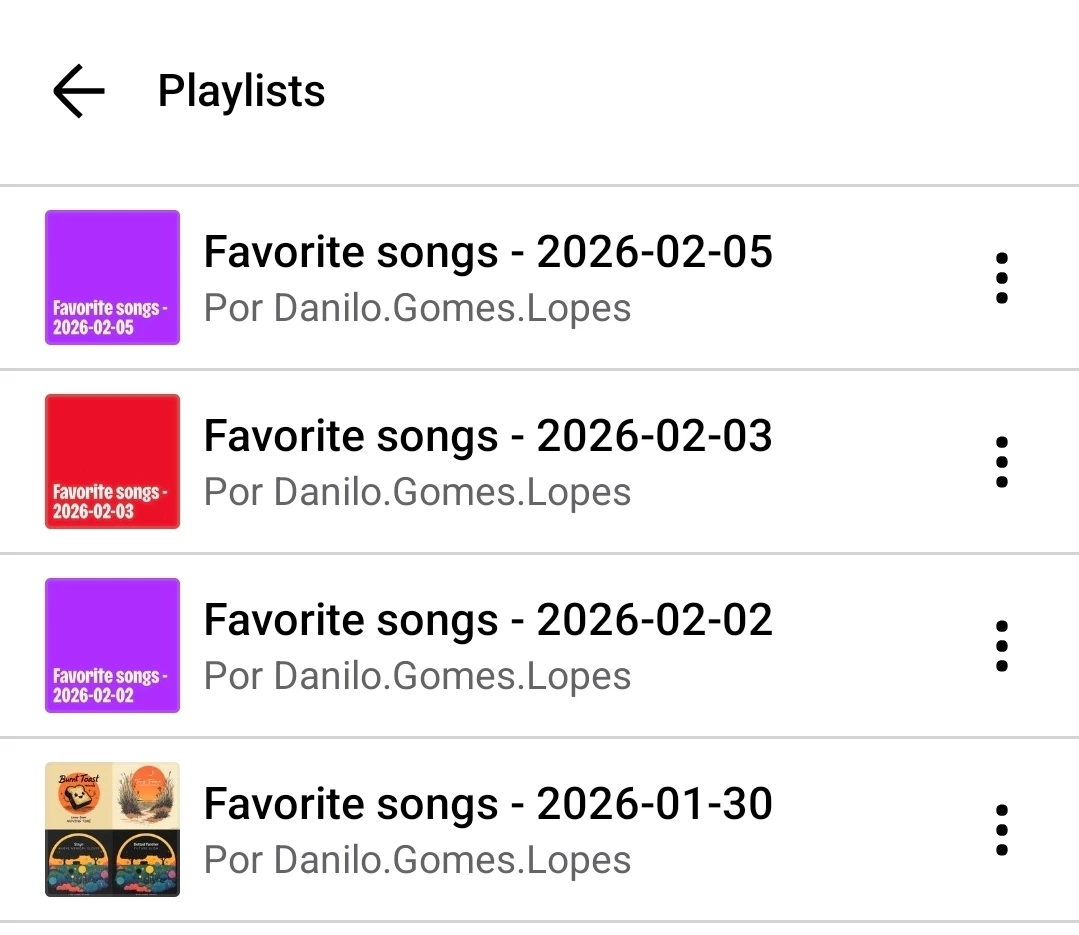Tap the three-dot menu for 2026-02-02 playlist
Viewport: 1079px width, 935px height.
coord(1001,646)
